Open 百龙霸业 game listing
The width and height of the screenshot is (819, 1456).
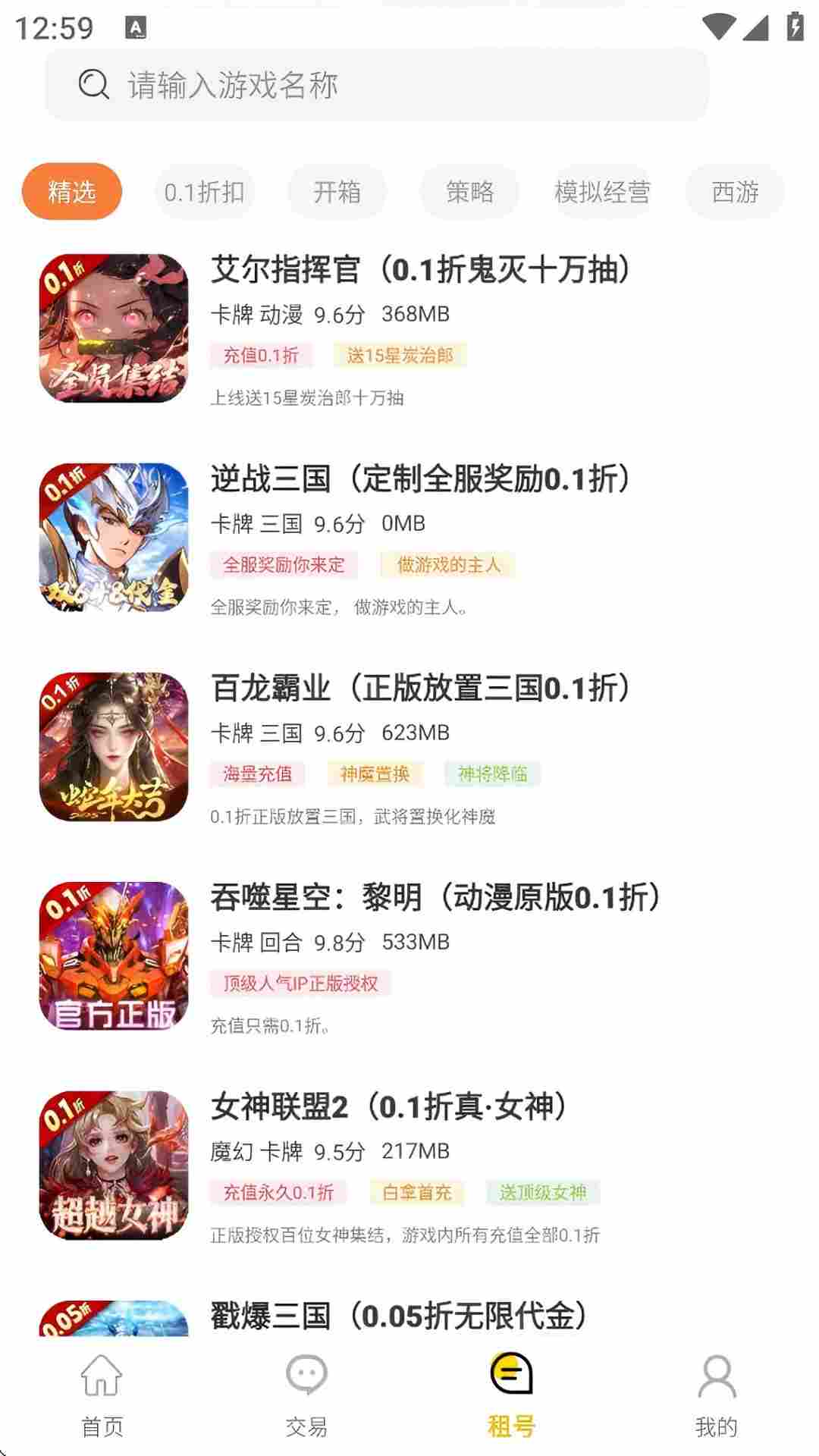pyautogui.click(x=419, y=689)
